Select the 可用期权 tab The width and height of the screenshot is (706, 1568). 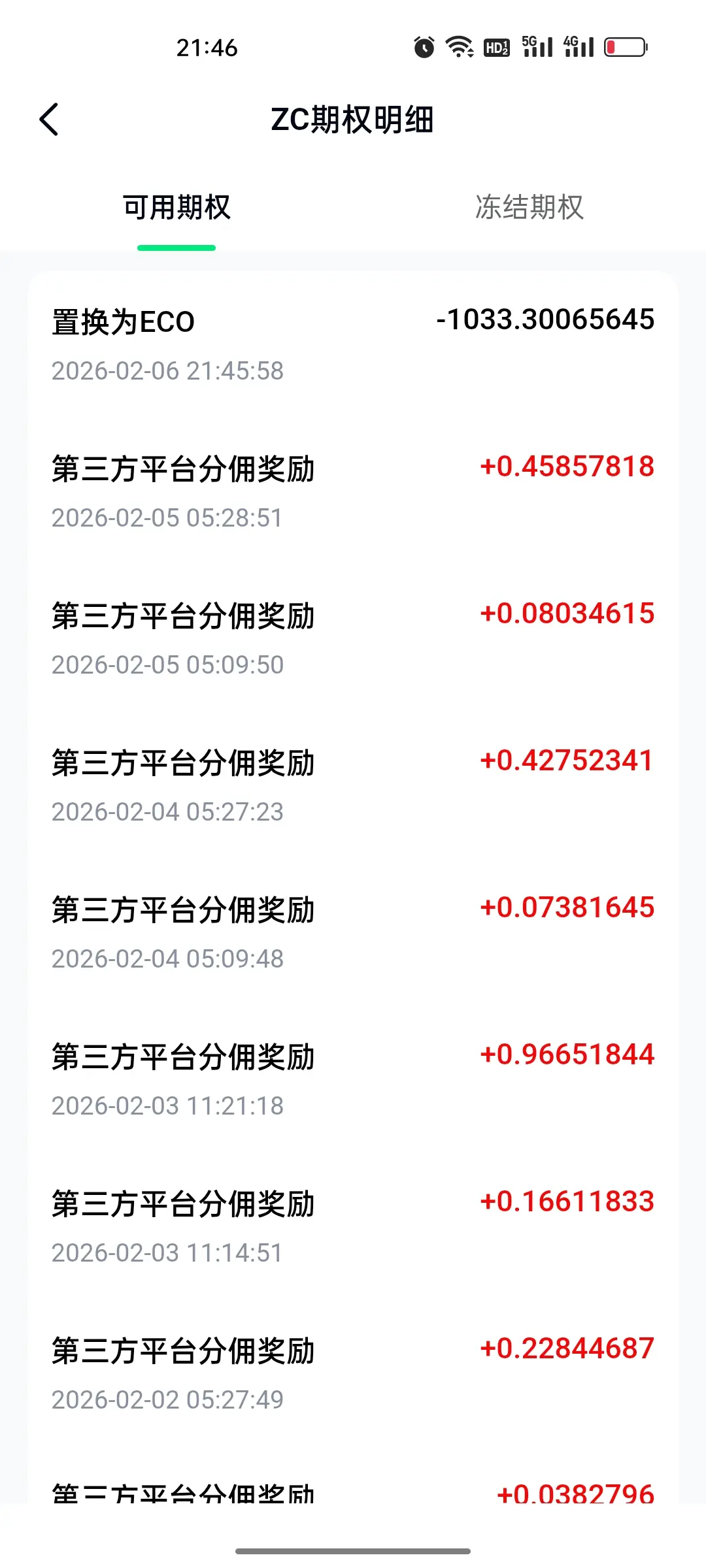click(176, 208)
